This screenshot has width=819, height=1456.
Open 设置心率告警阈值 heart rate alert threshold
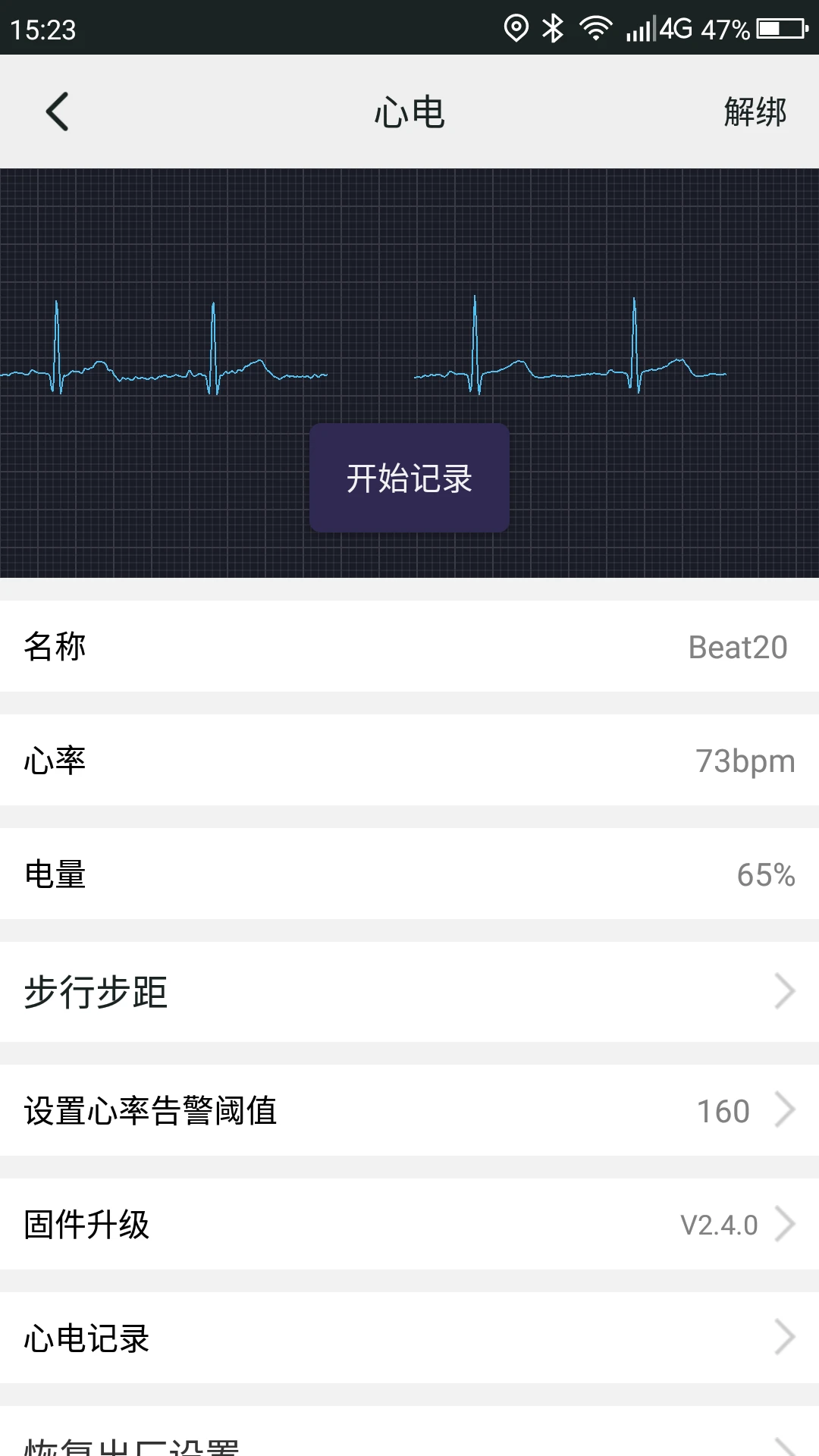click(409, 1111)
